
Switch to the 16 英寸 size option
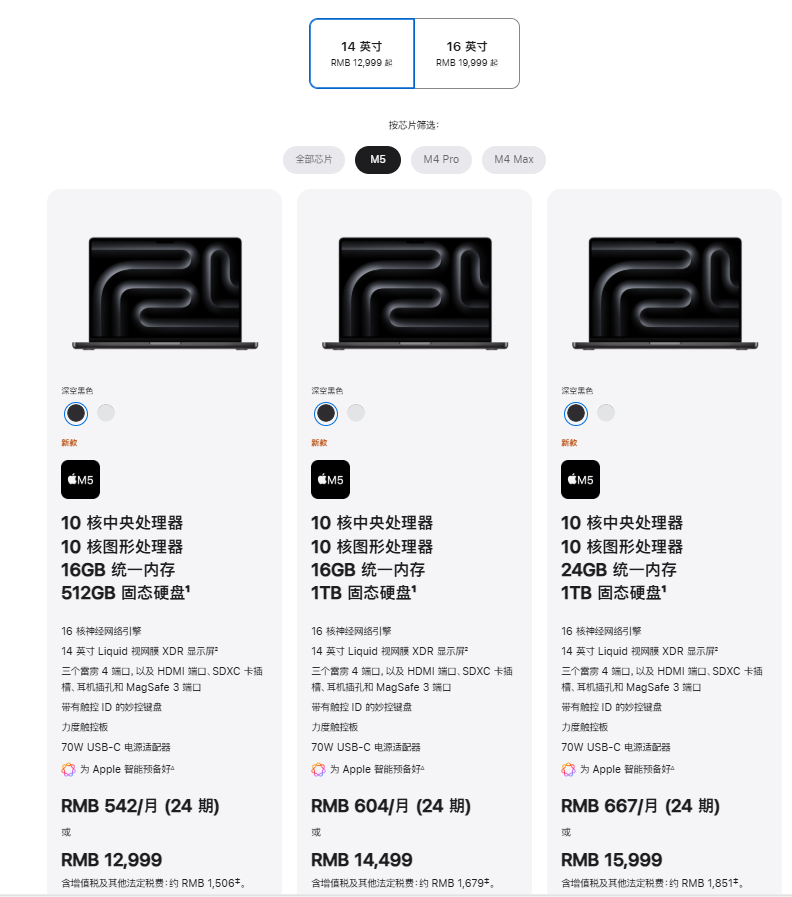tap(467, 53)
